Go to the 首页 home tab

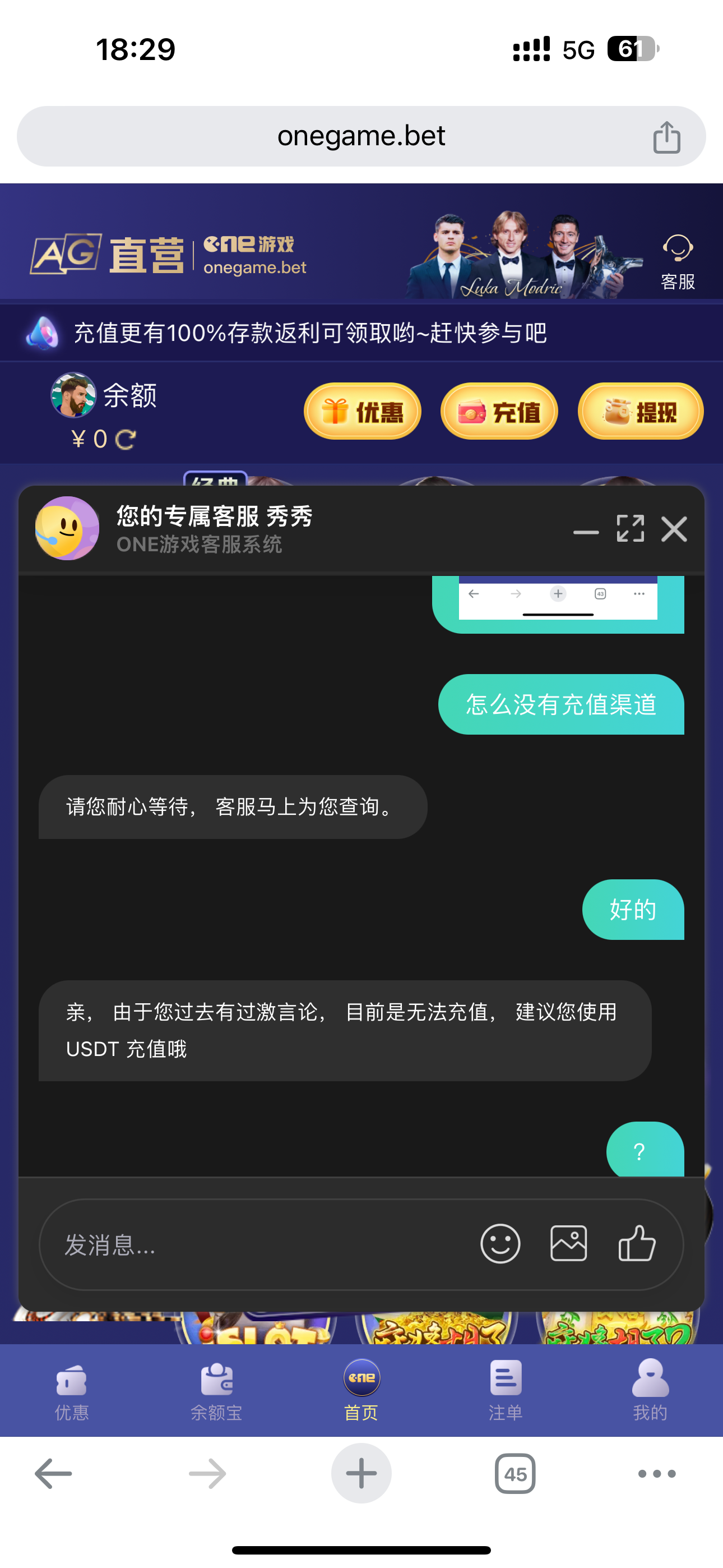361,1390
